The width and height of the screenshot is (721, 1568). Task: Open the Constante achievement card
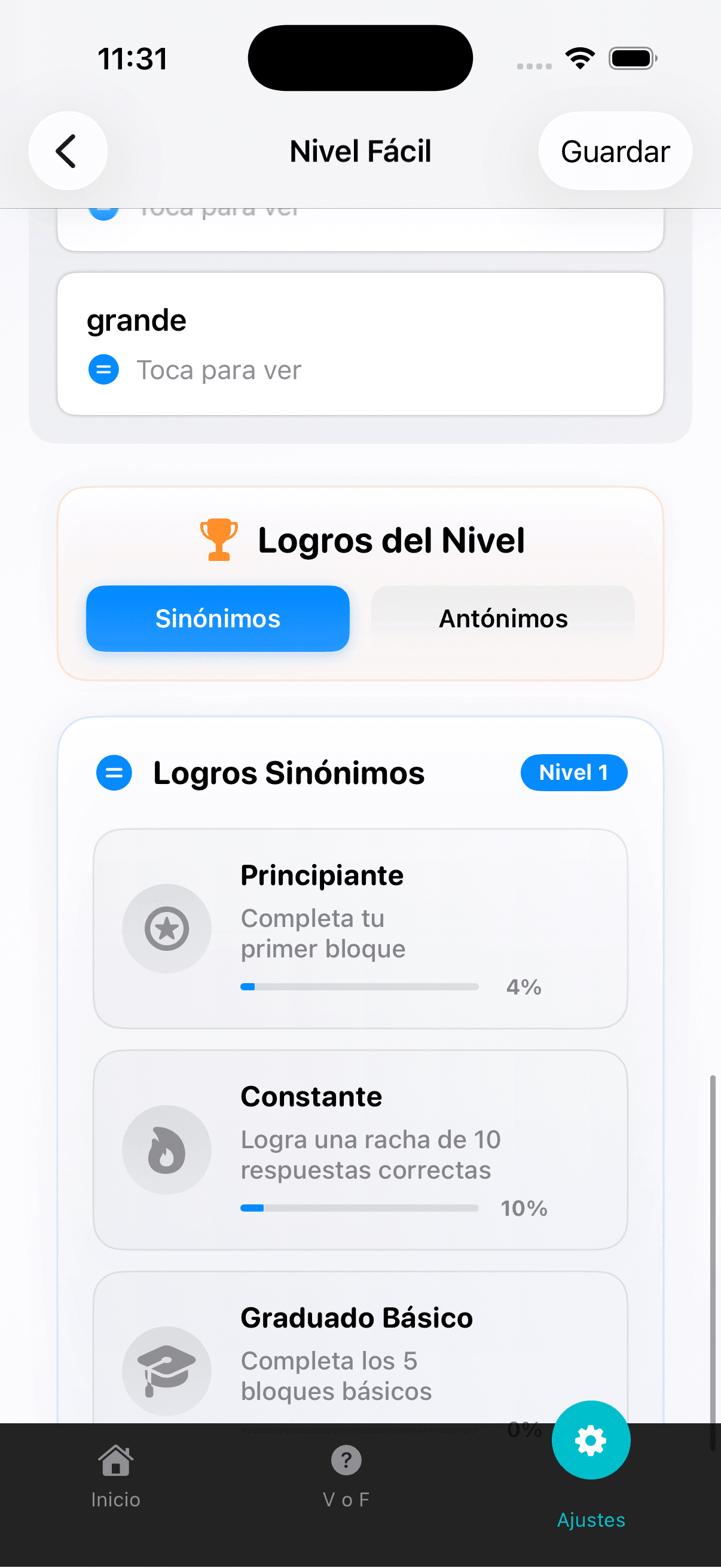[359, 1149]
